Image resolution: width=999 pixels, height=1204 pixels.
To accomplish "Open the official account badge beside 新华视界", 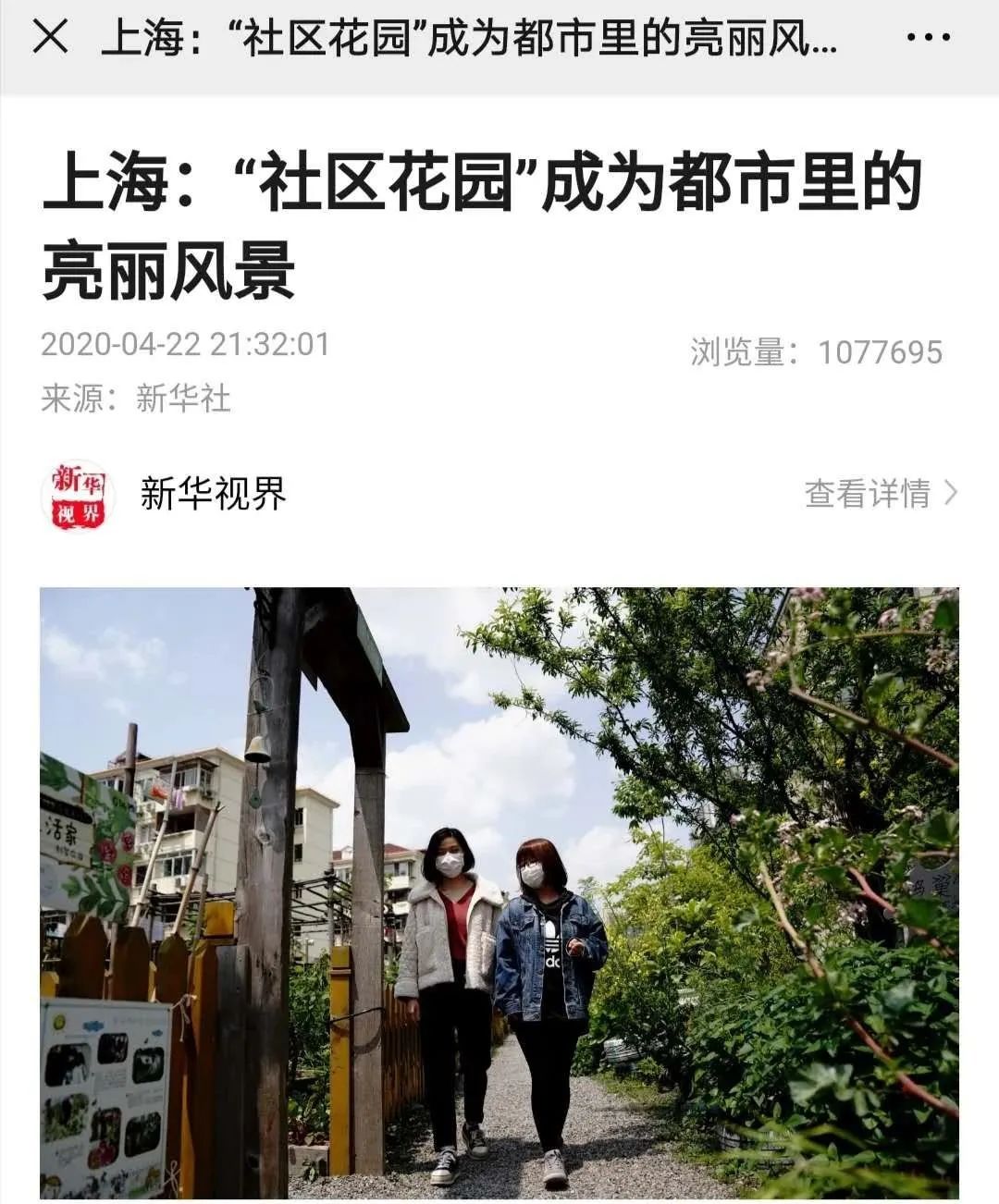I will tap(79, 491).
